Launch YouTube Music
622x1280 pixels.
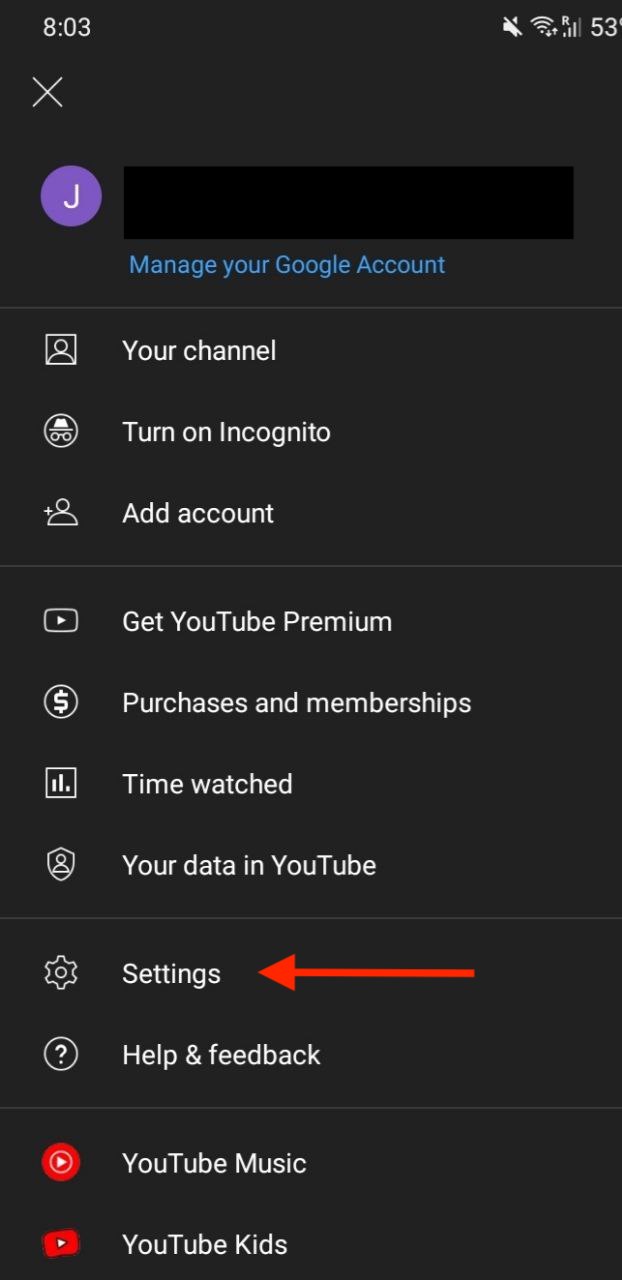coord(311,1163)
